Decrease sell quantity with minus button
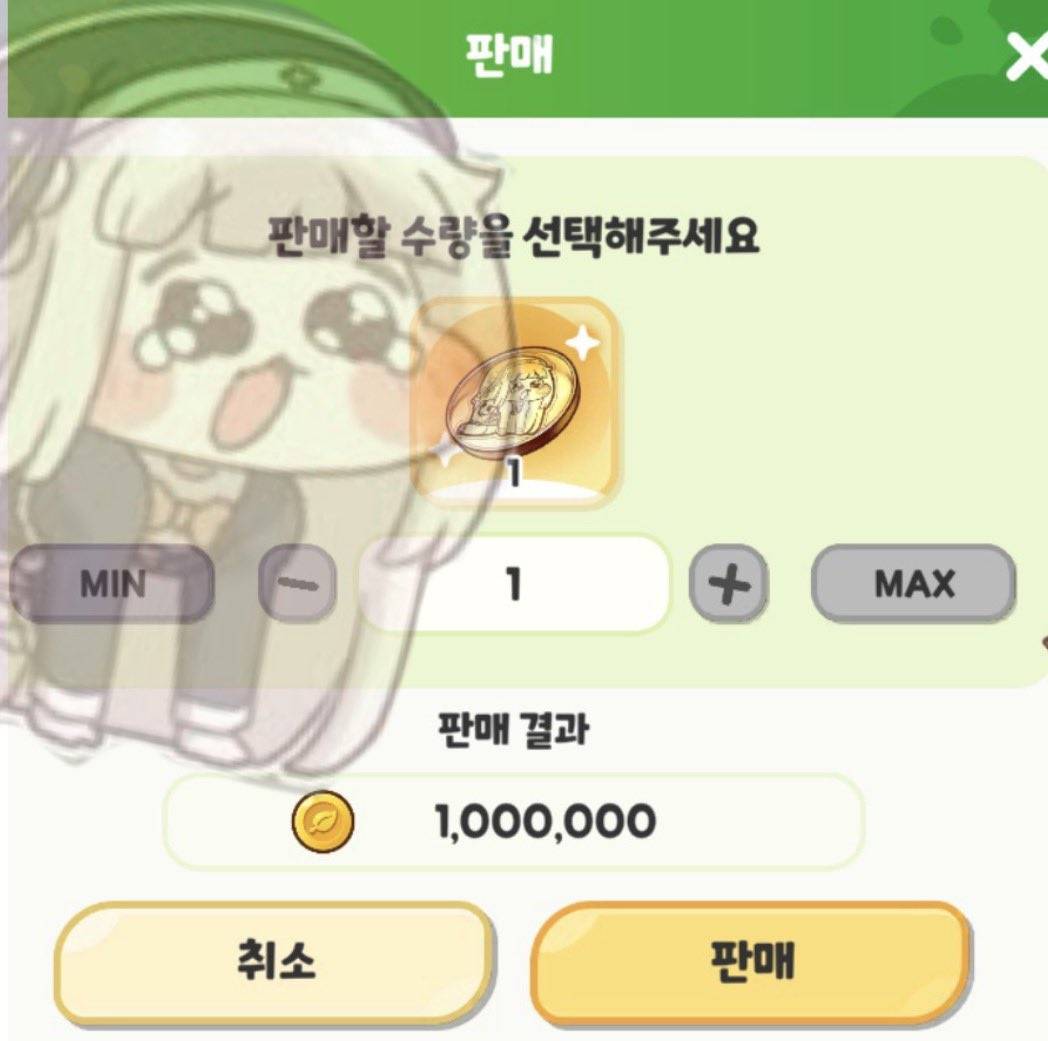The image size is (1048, 1041). click(298, 585)
